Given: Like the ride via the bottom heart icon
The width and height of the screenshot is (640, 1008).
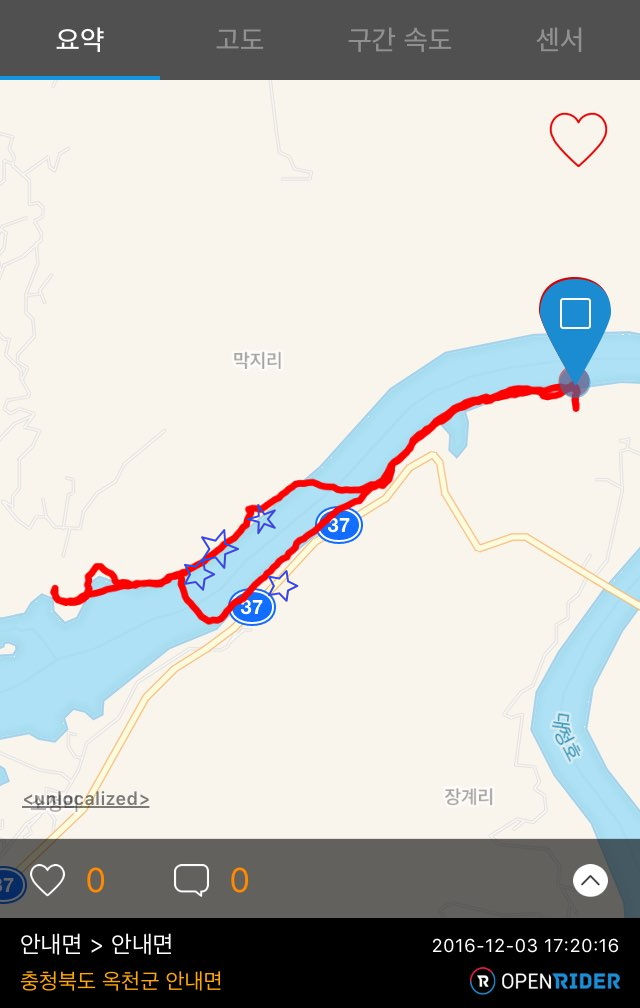Looking at the screenshot, I should coord(47,880).
